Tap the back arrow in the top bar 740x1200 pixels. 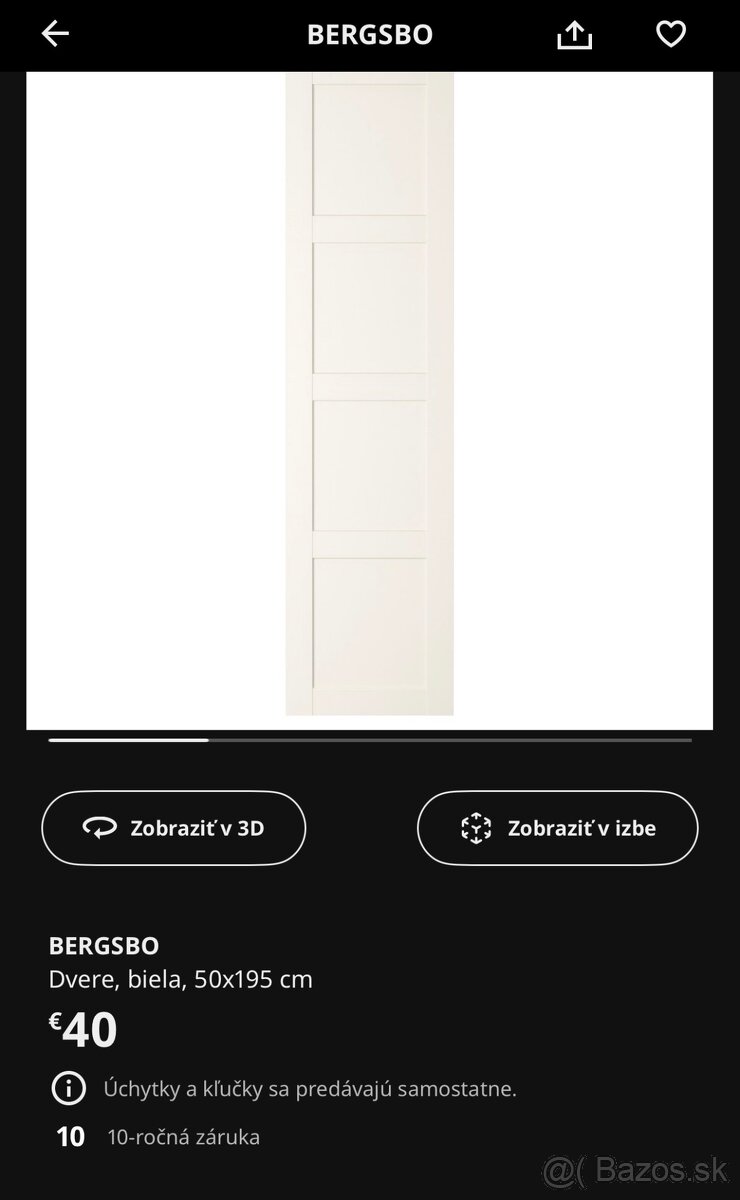56,34
